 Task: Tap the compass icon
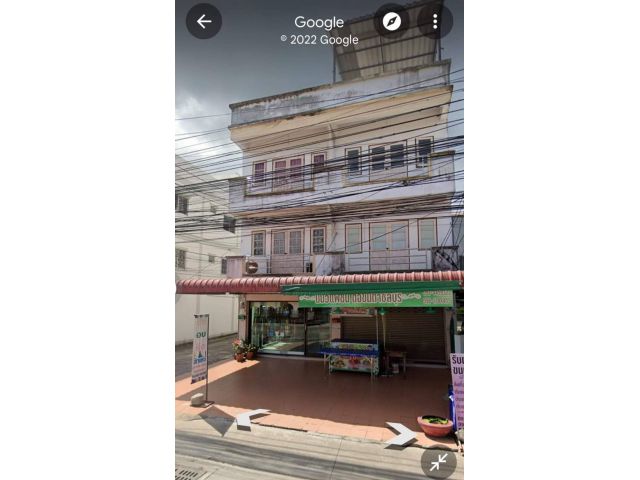click(x=391, y=21)
